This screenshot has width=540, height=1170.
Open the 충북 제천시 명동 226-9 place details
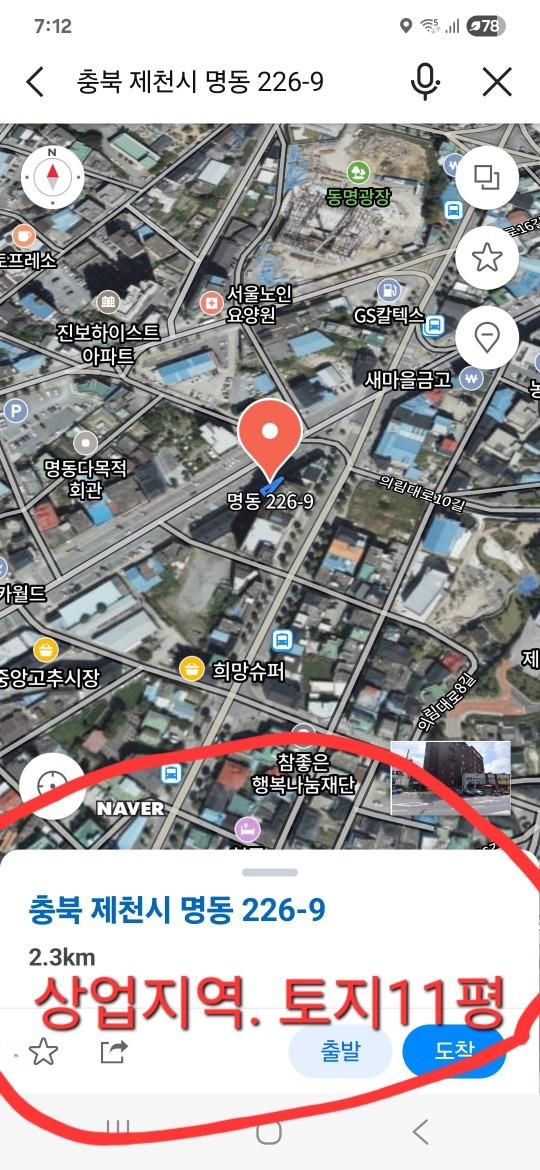[x=177, y=910]
